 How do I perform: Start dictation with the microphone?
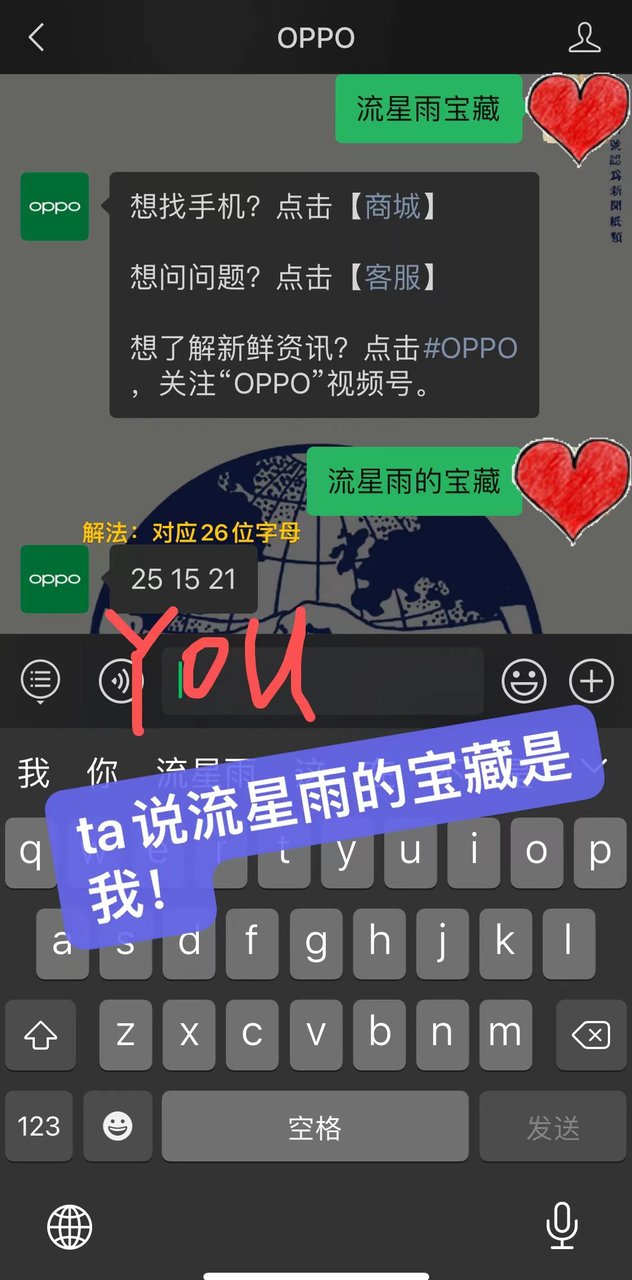tap(562, 1226)
